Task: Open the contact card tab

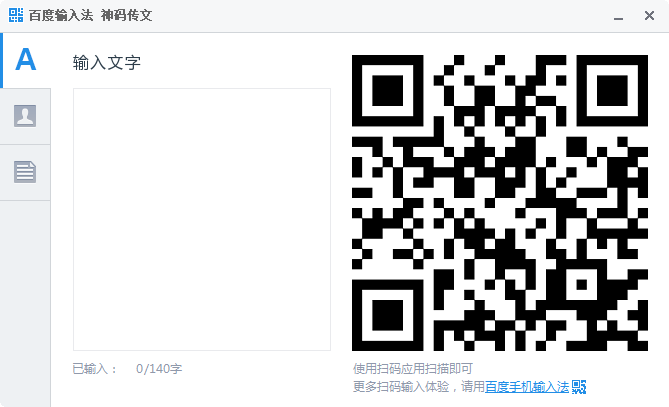Action: click(x=25, y=116)
